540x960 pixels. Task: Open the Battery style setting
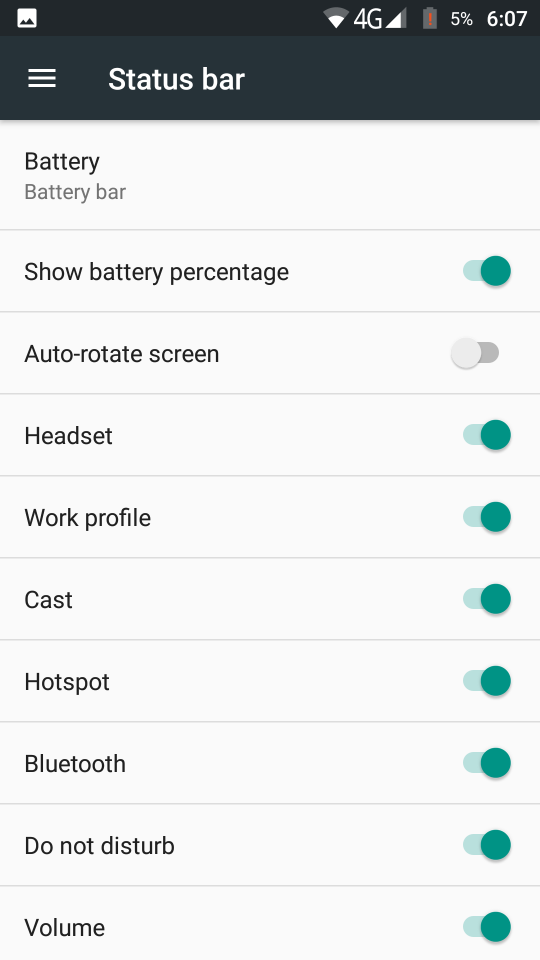point(270,176)
